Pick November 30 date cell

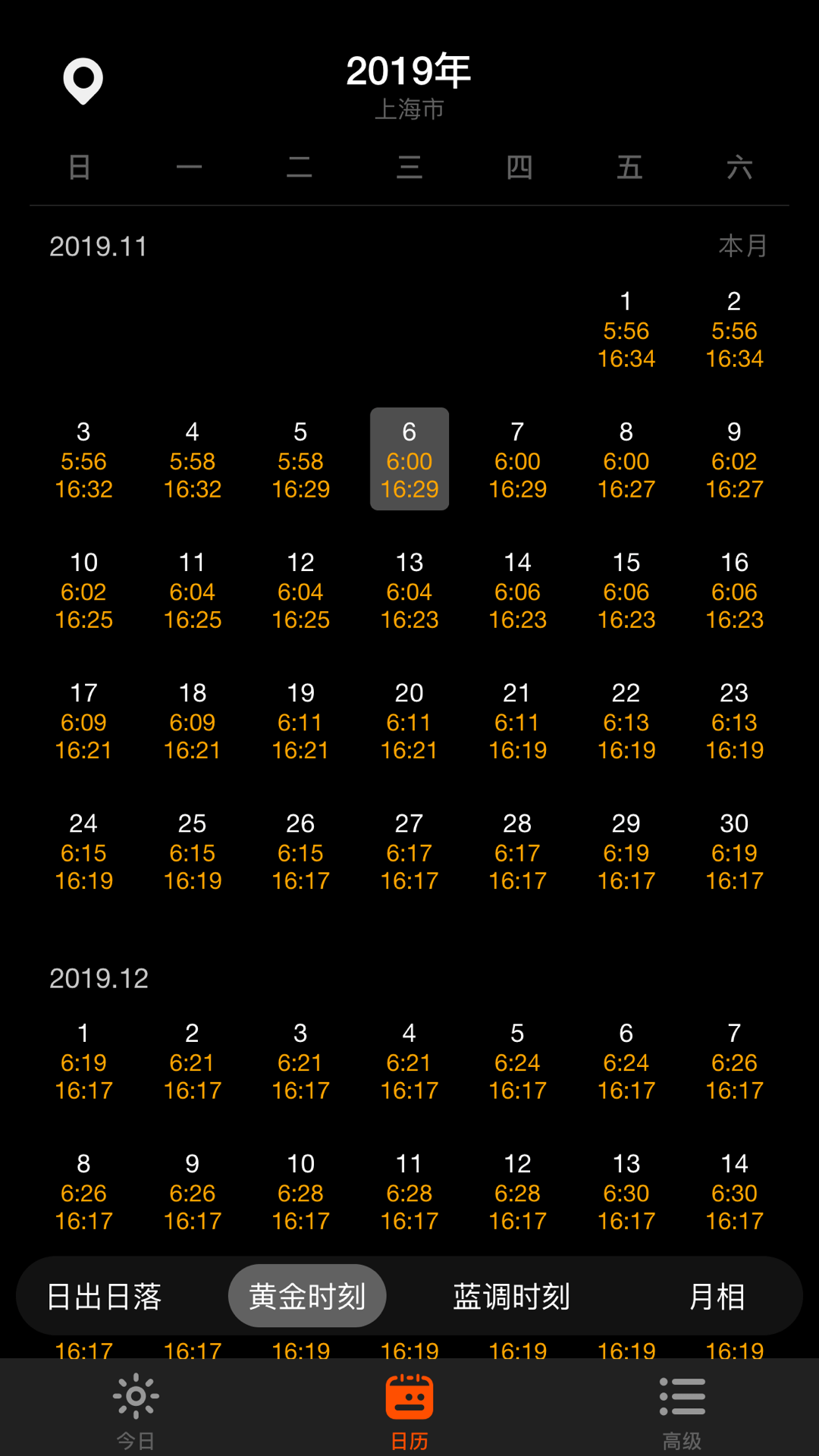pos(734,851)
